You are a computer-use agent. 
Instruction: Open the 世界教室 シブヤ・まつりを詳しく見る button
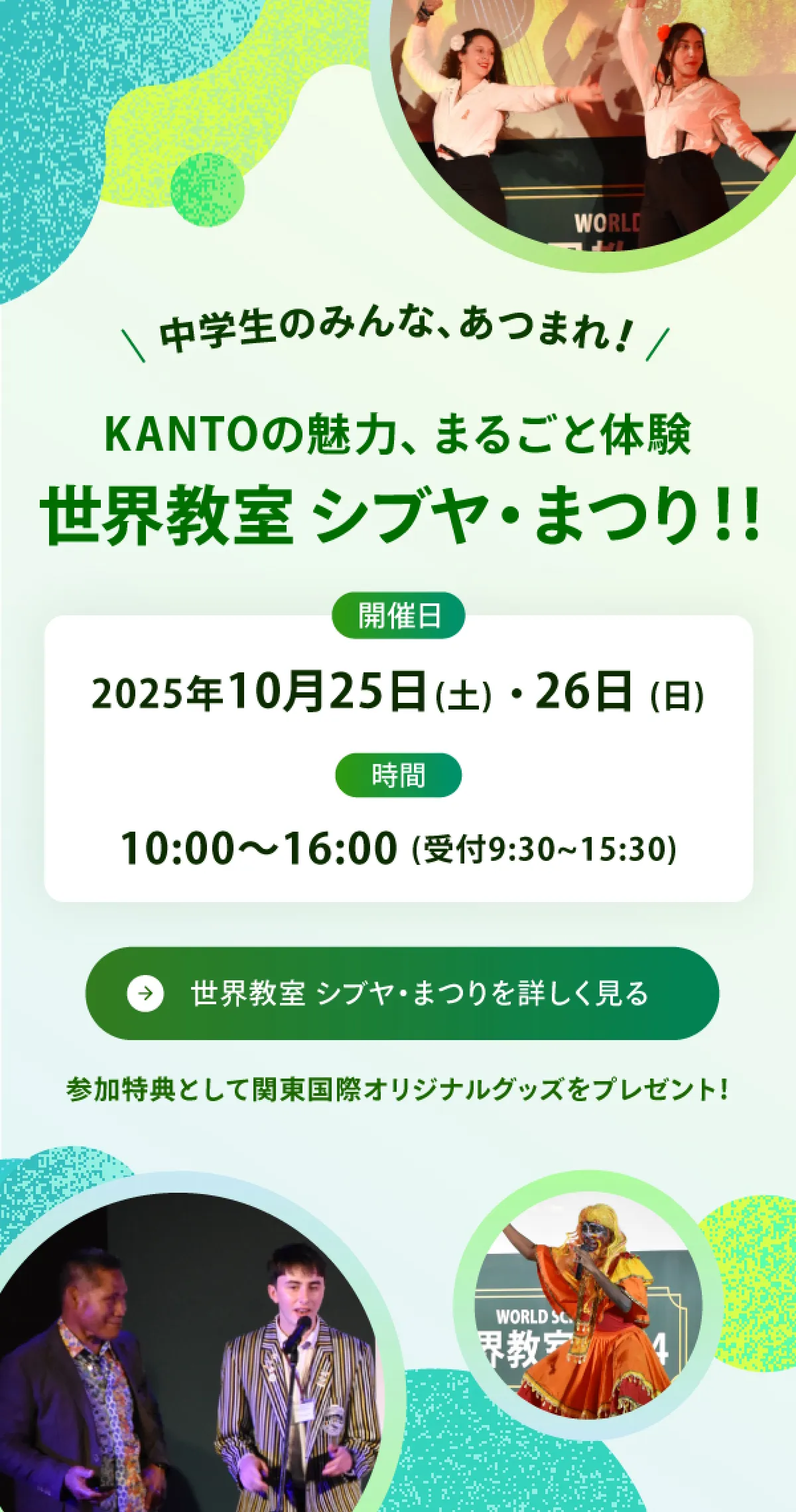(x=402, y=993)
